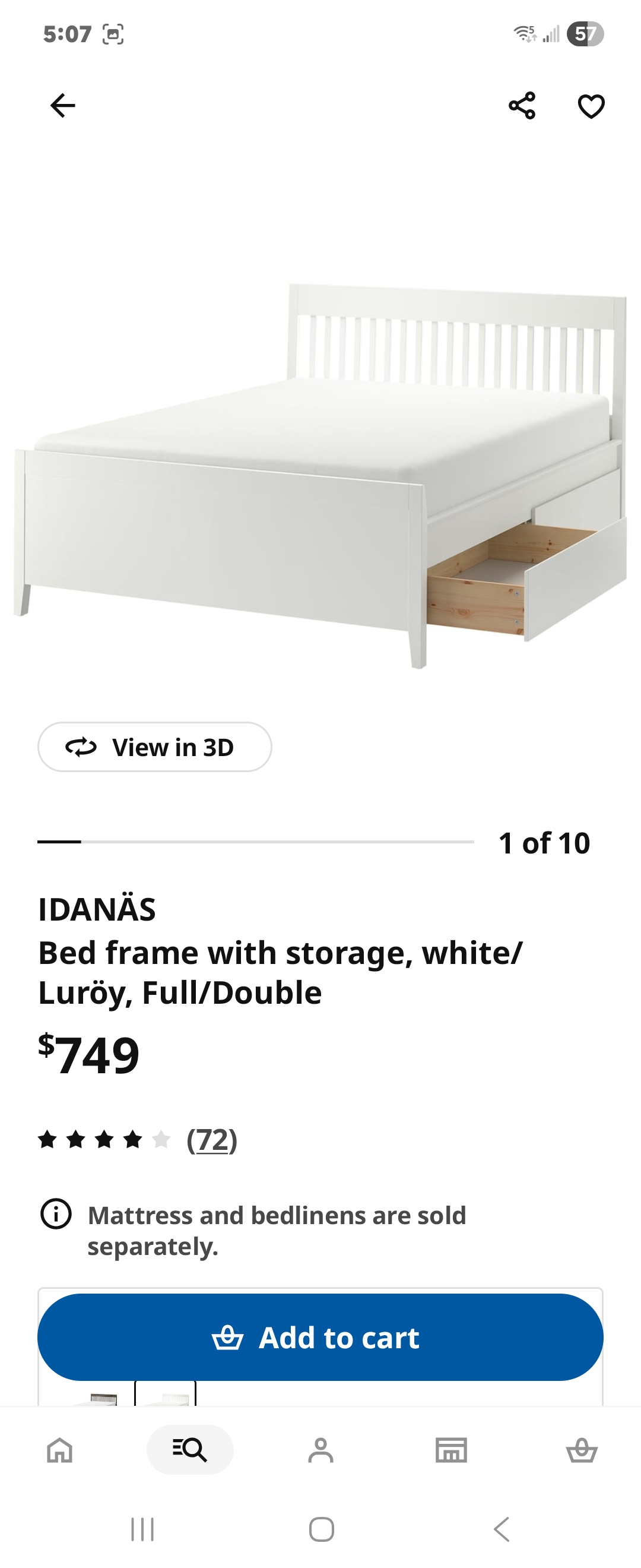This screenshot has width=641, height=1568.
Task: Switch to the stores tab
Action: 450,1450
